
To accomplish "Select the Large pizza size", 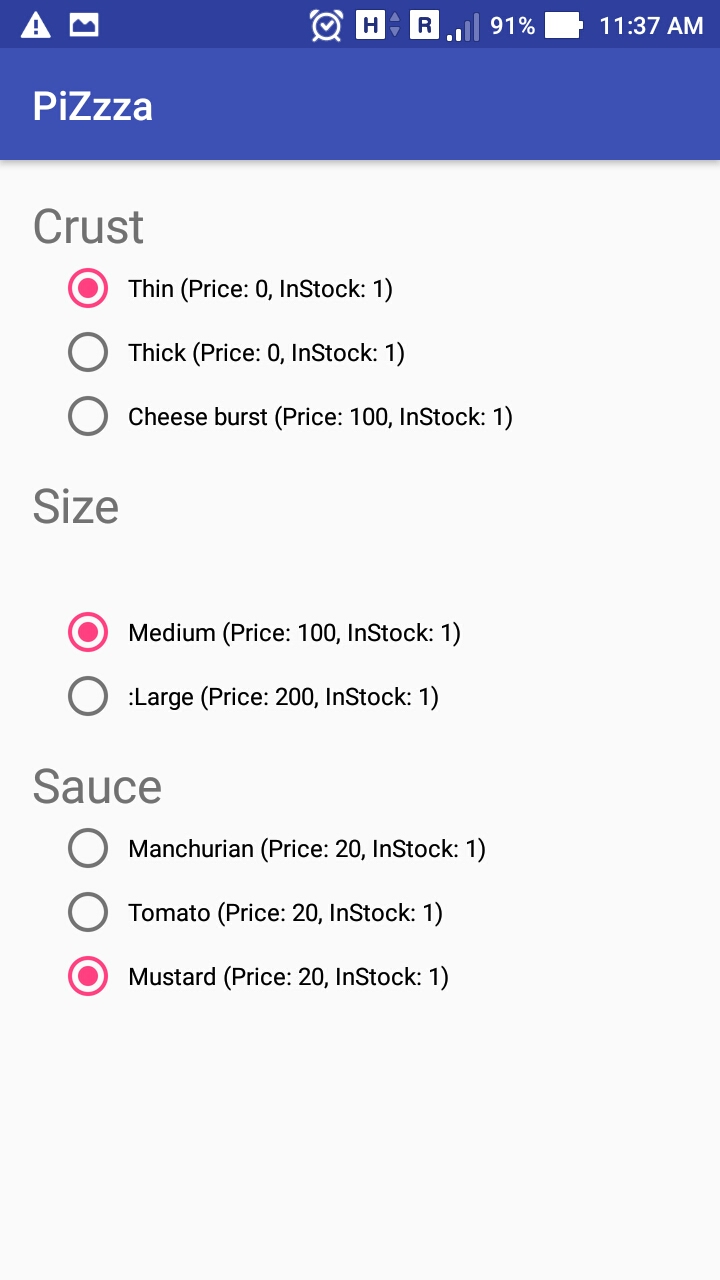I will tap(88, 696).
